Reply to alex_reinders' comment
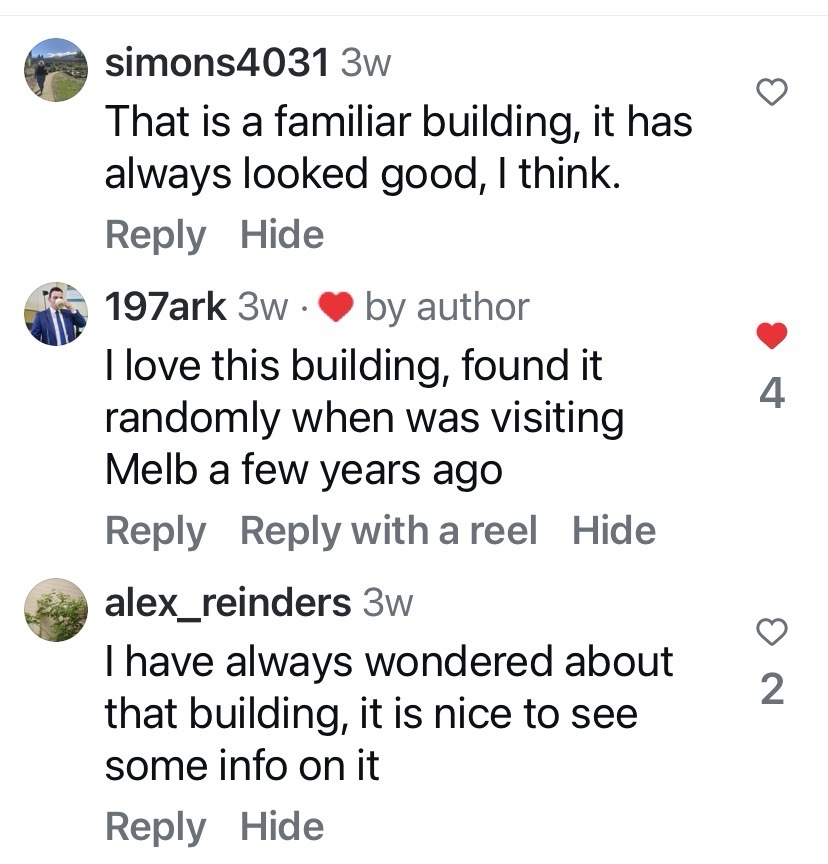 pyautogui.click(x=155, y=827)
